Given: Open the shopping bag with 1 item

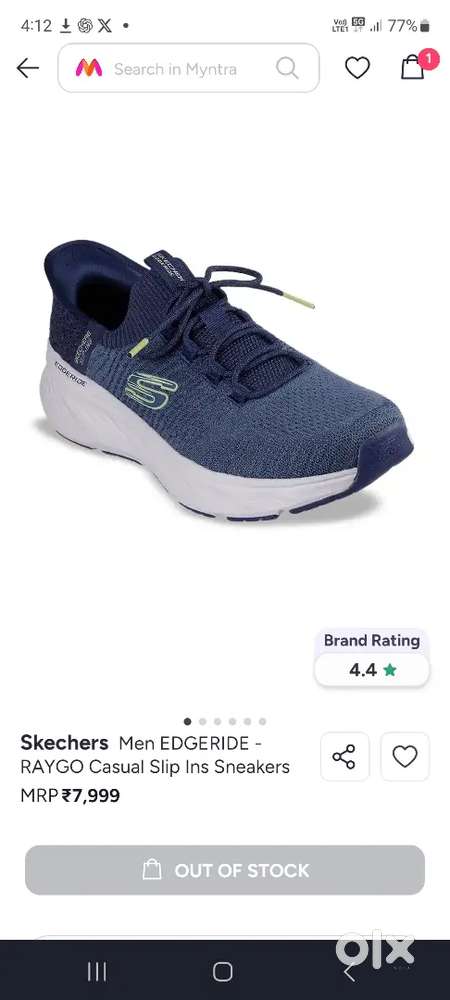Looking at the screenshot, I should 416,66.
